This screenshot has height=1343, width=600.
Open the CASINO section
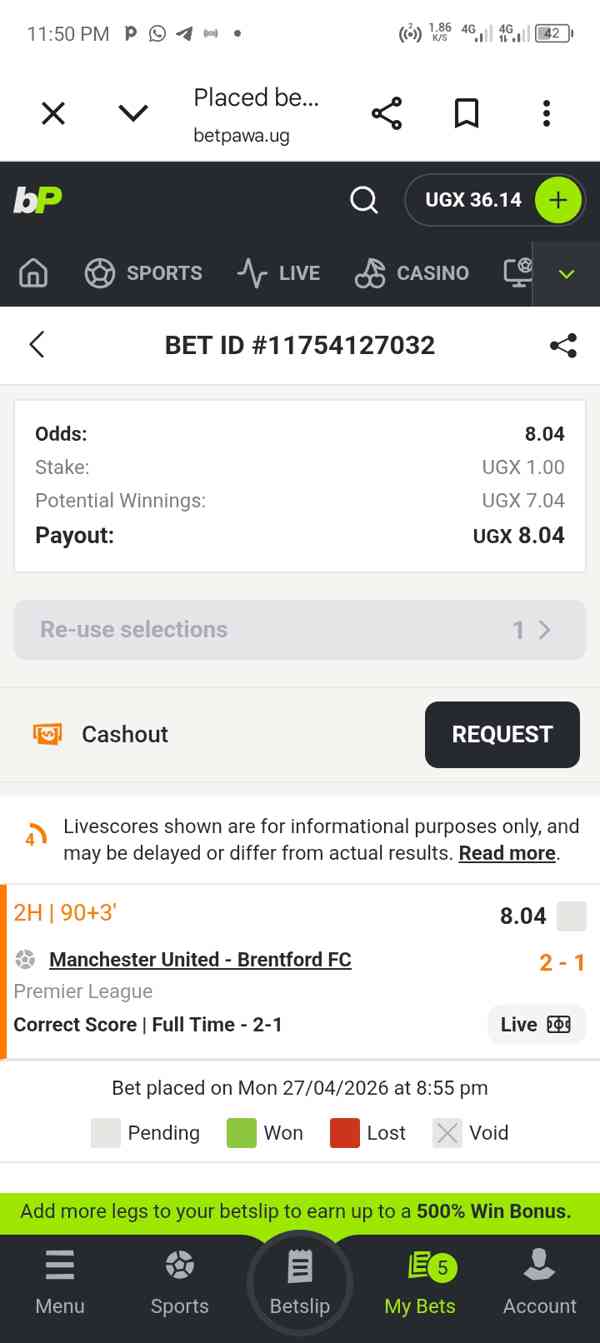412,273
